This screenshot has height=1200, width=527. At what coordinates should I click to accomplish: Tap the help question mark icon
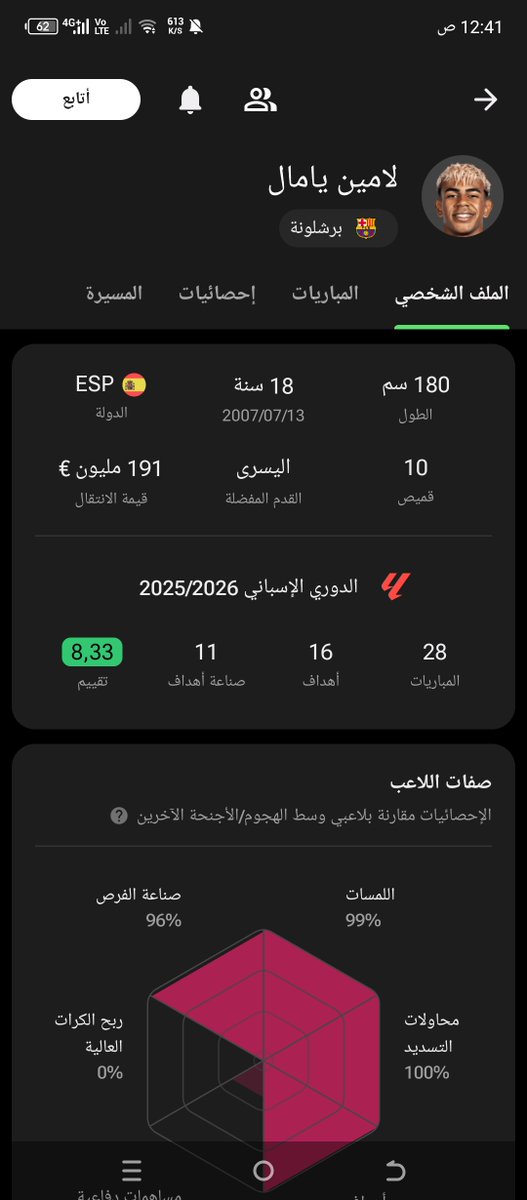[118, 816]
